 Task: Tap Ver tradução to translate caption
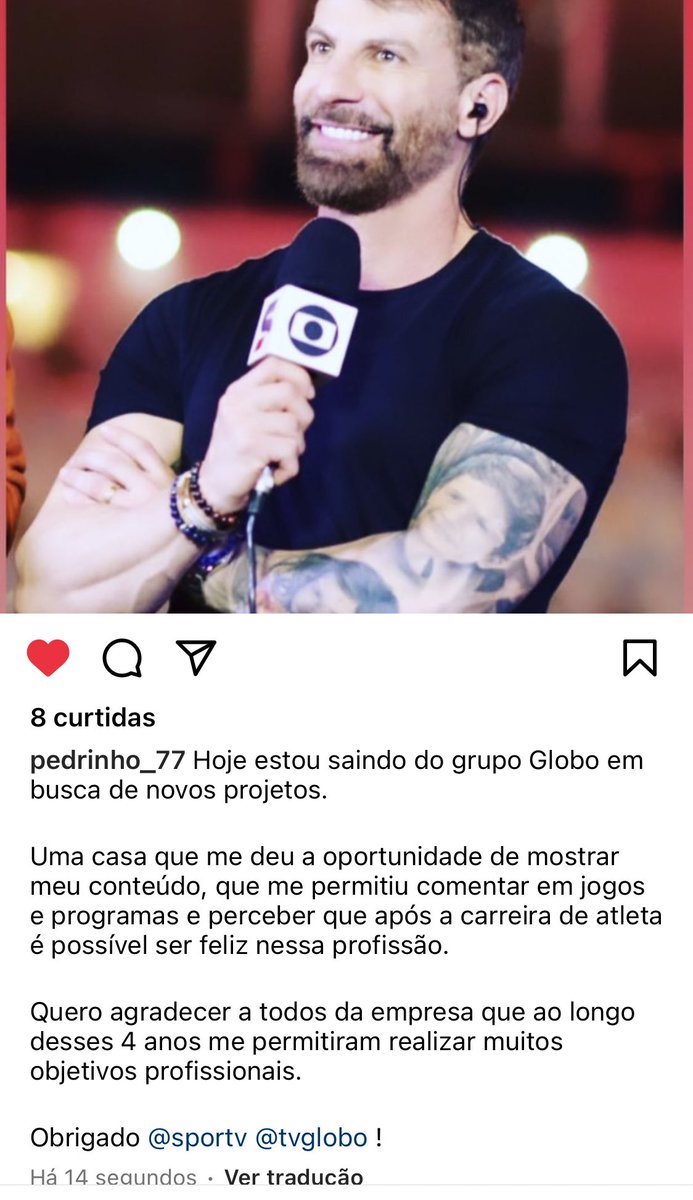(293, 1177)
